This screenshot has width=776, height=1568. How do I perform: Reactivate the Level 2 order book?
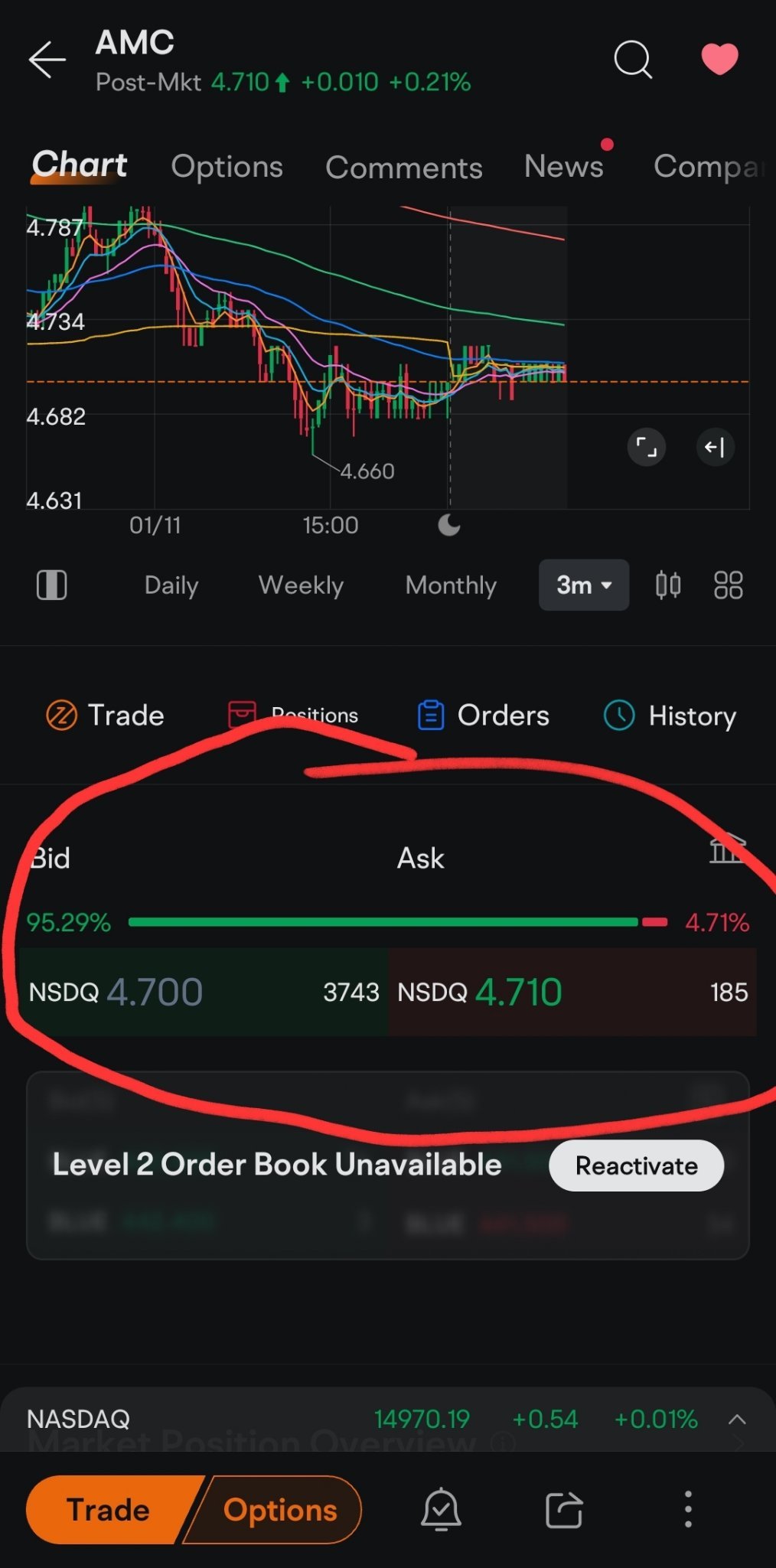pos(636,1165)
